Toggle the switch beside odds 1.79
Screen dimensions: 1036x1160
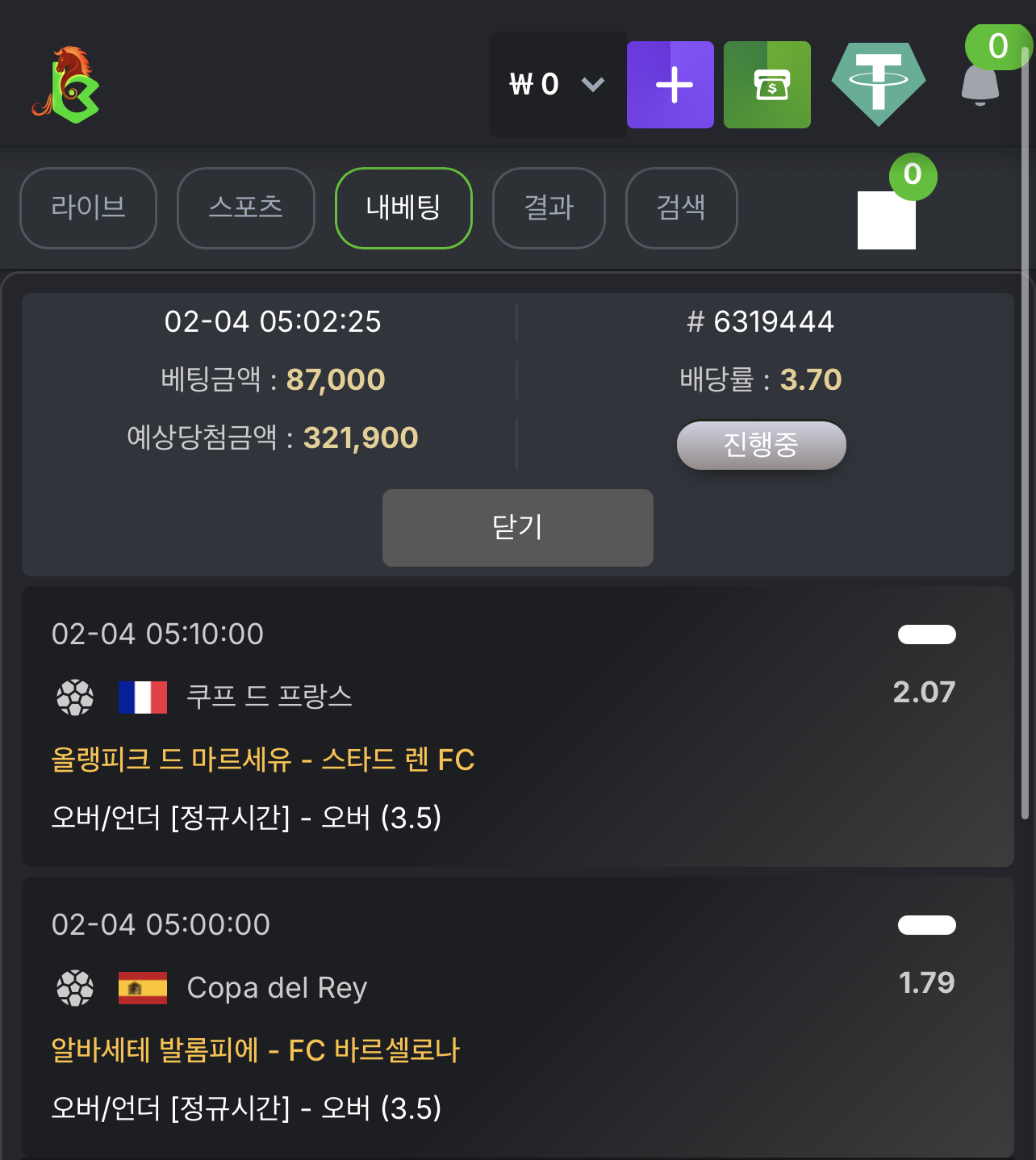tap(926, 925)
